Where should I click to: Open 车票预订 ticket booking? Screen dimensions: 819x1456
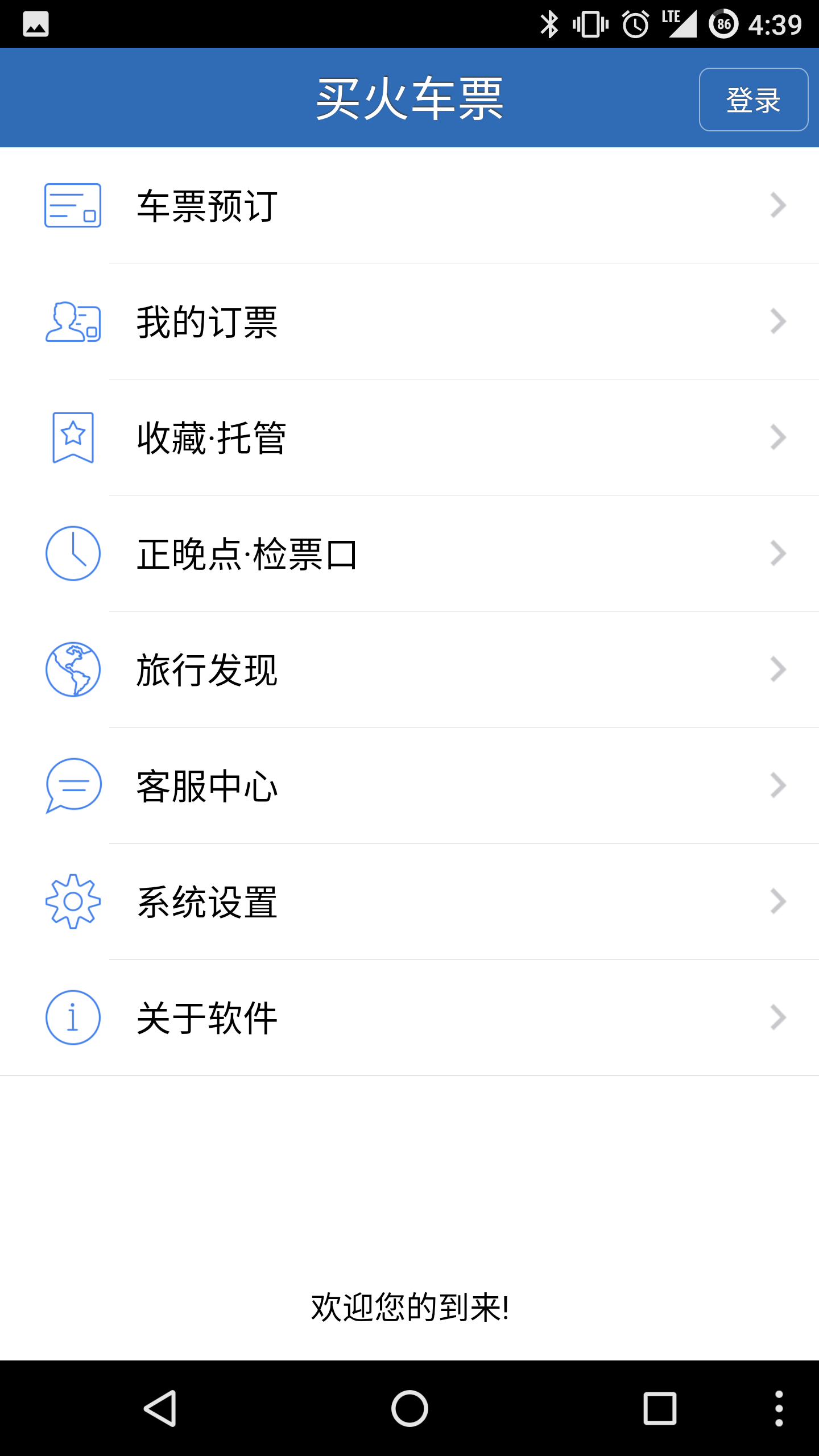tap(409, 205)
